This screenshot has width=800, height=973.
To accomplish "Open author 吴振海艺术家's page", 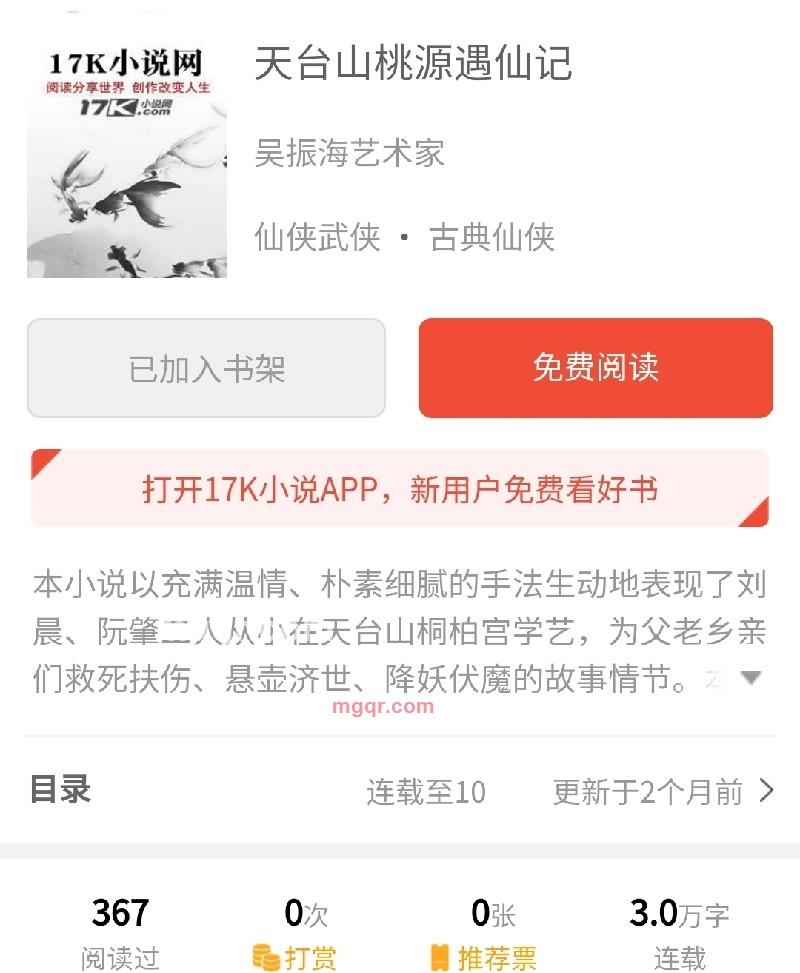I will point(349,153).
